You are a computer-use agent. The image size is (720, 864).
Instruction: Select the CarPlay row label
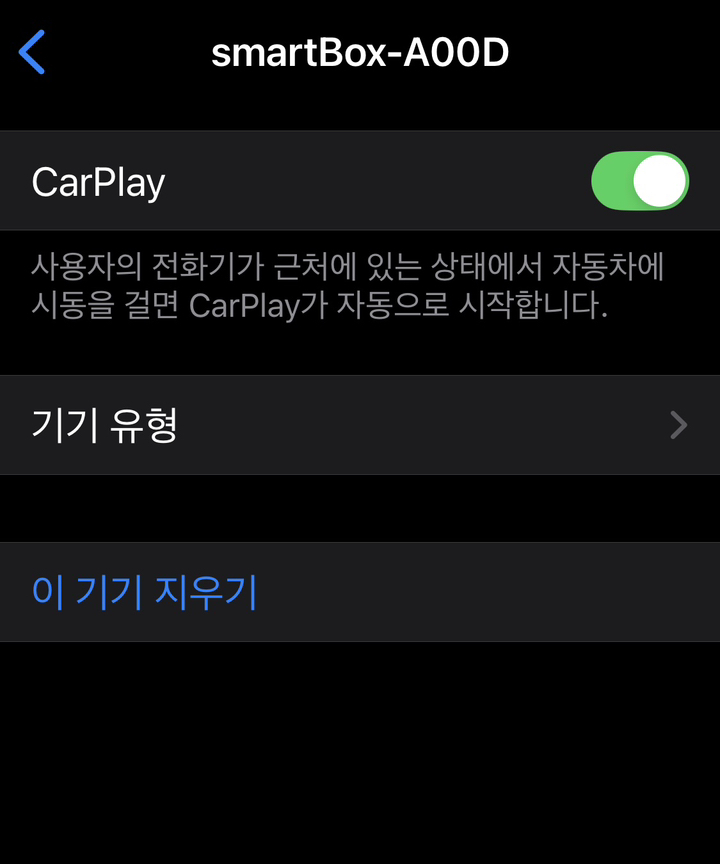96,180
